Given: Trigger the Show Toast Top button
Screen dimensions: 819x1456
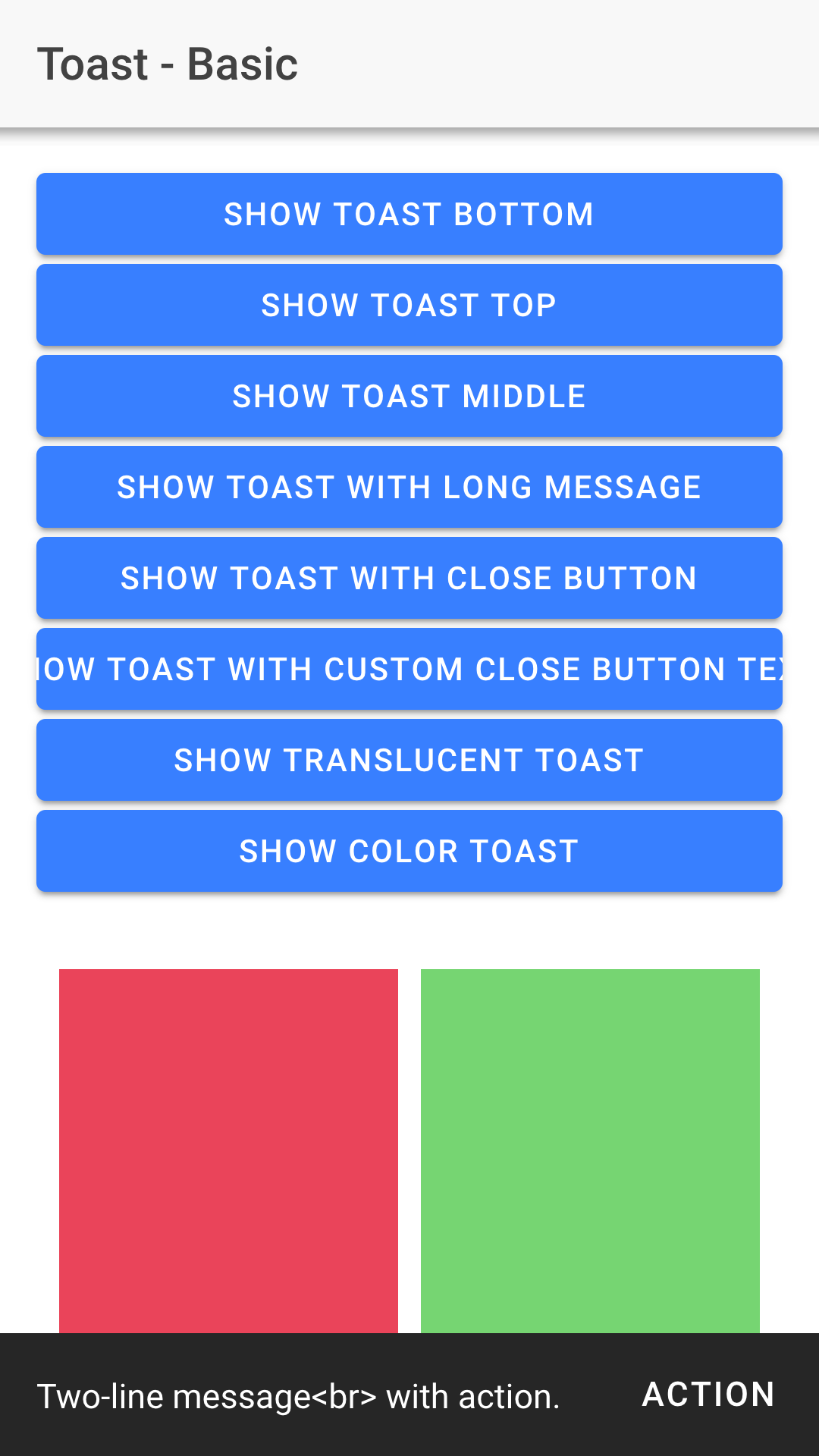Looking at the screenshot, I should [x=409, y=305].
